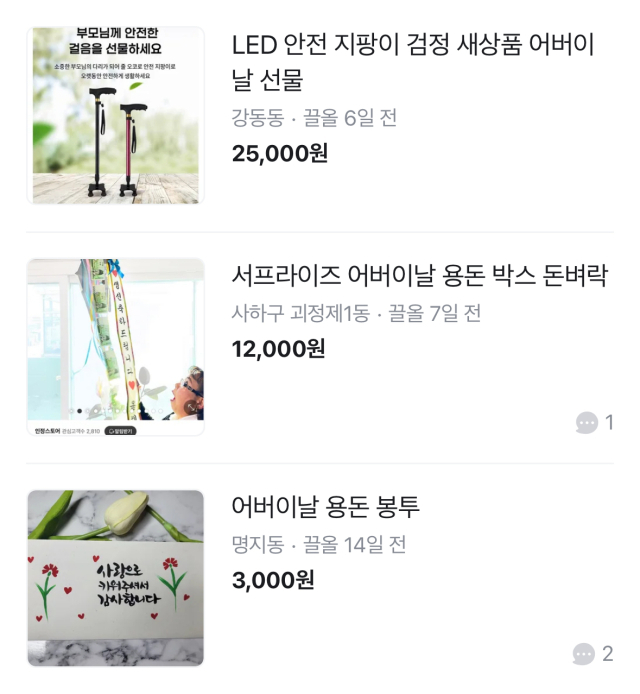Open the LED 안전 지팡이 listing
This screenshot has width=640, height=694.
412,62
